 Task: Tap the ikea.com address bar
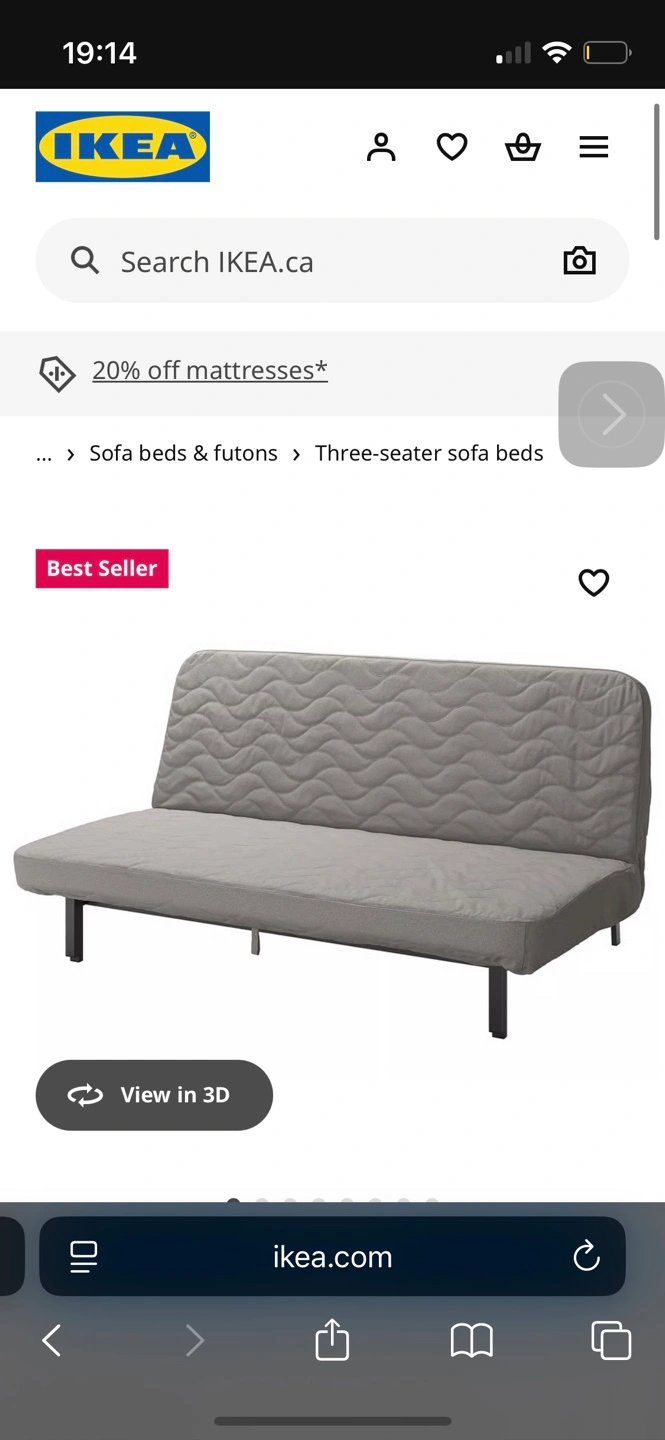332,1257
